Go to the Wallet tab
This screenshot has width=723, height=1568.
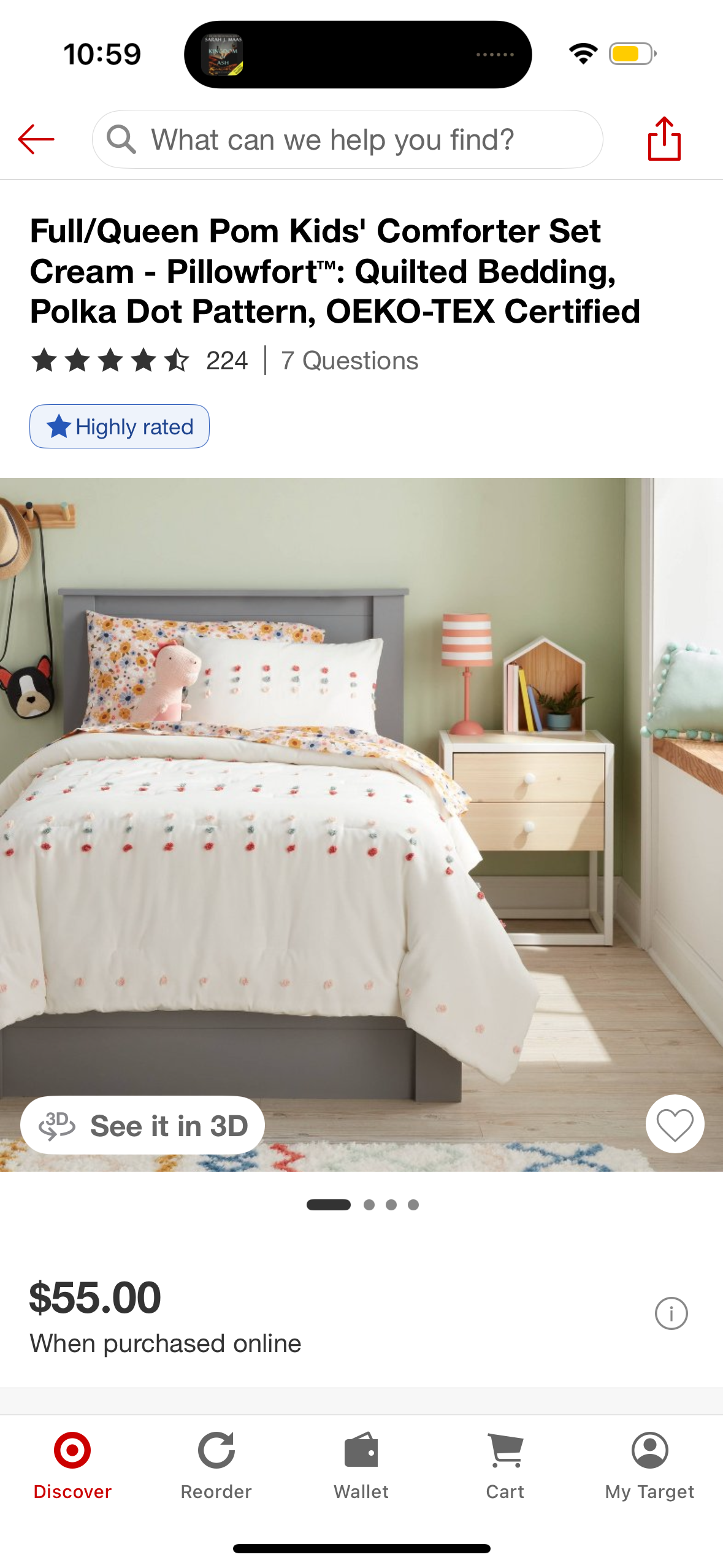361,1465
